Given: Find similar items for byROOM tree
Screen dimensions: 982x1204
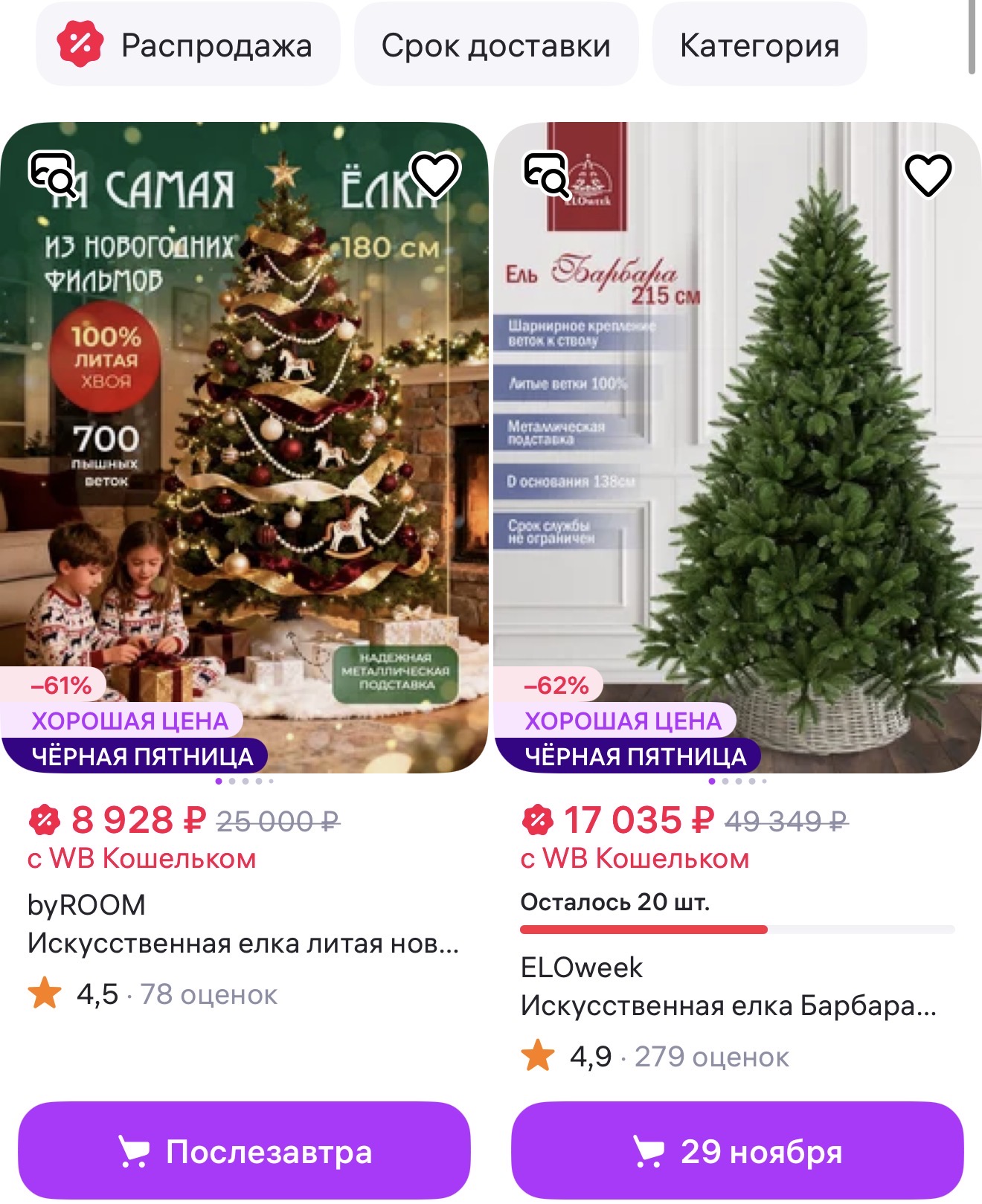Looking at the screenshot, I should coord(52,175).
